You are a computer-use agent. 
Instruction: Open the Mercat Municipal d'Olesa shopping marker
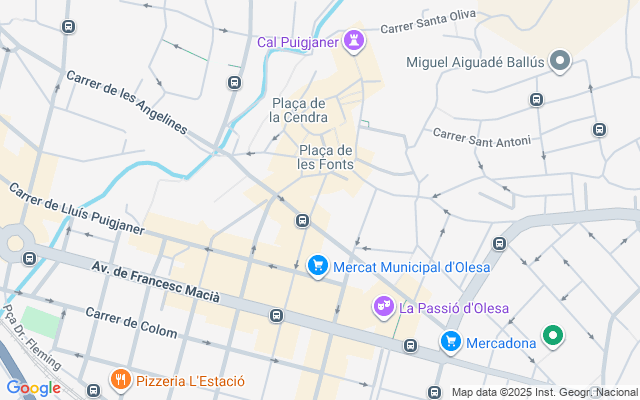coord(318,265)
